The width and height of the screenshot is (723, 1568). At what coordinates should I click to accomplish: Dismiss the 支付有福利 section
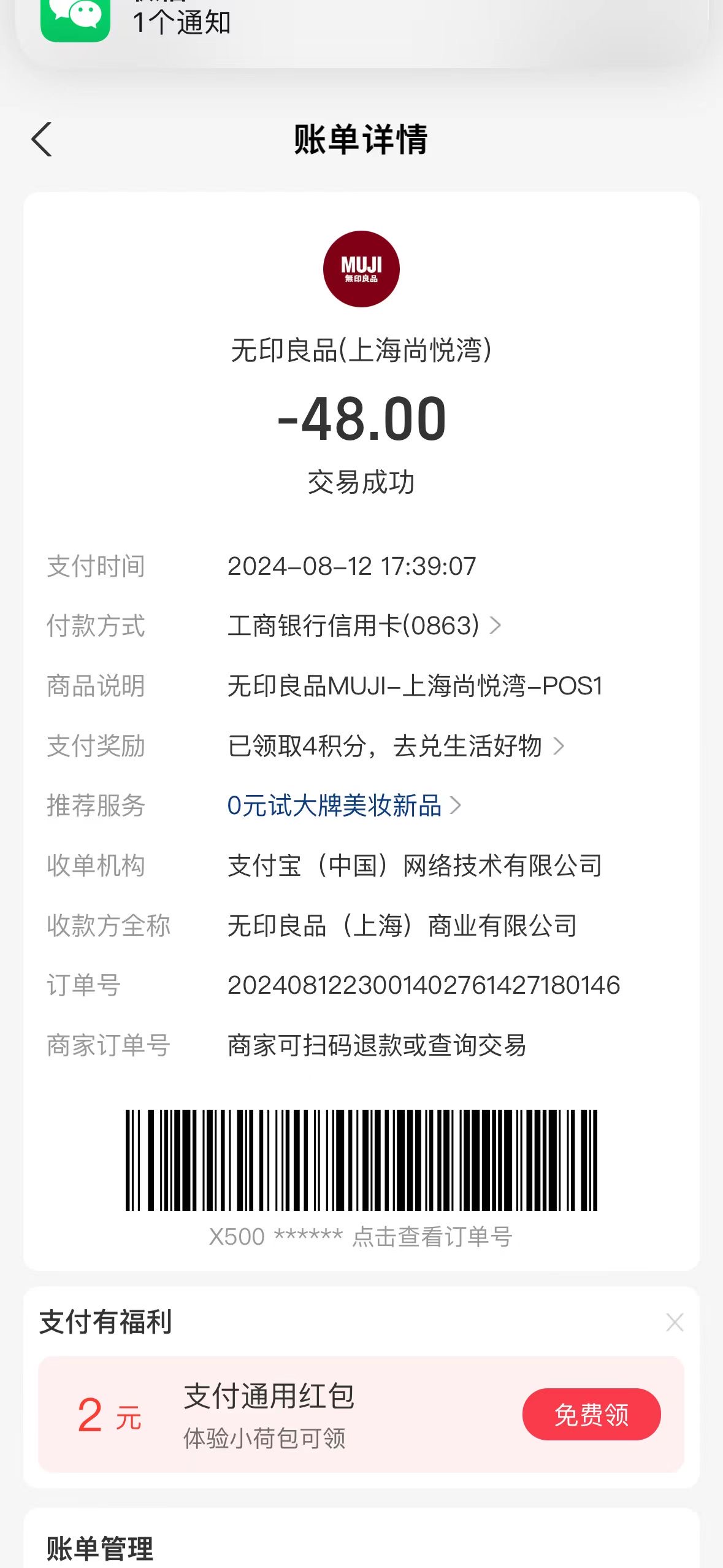point(675,1322)
